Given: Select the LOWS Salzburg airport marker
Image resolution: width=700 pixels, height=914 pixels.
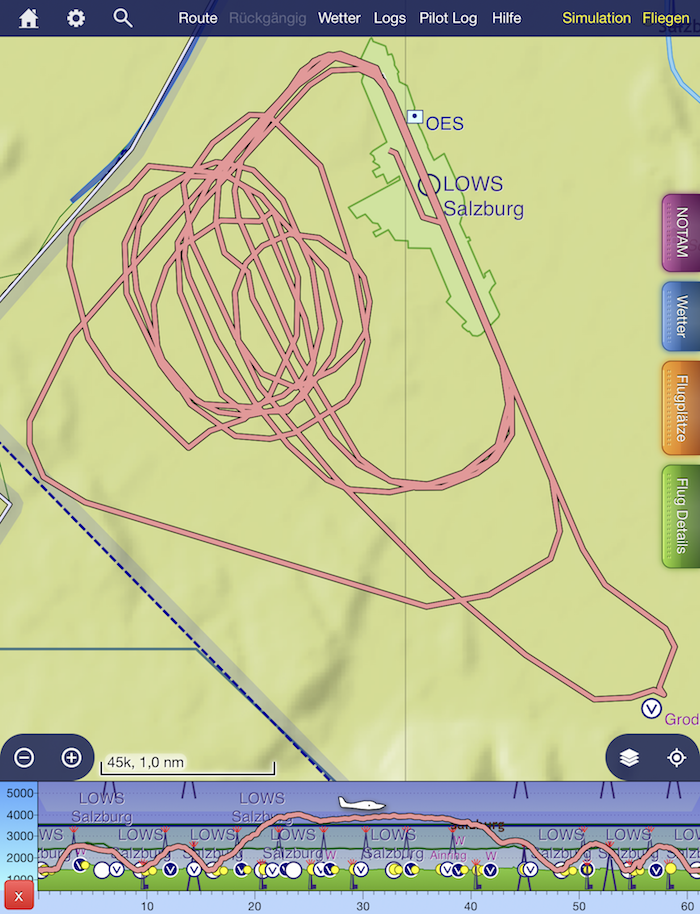Looking at the screenshot, I should click(x=429, y=184).
